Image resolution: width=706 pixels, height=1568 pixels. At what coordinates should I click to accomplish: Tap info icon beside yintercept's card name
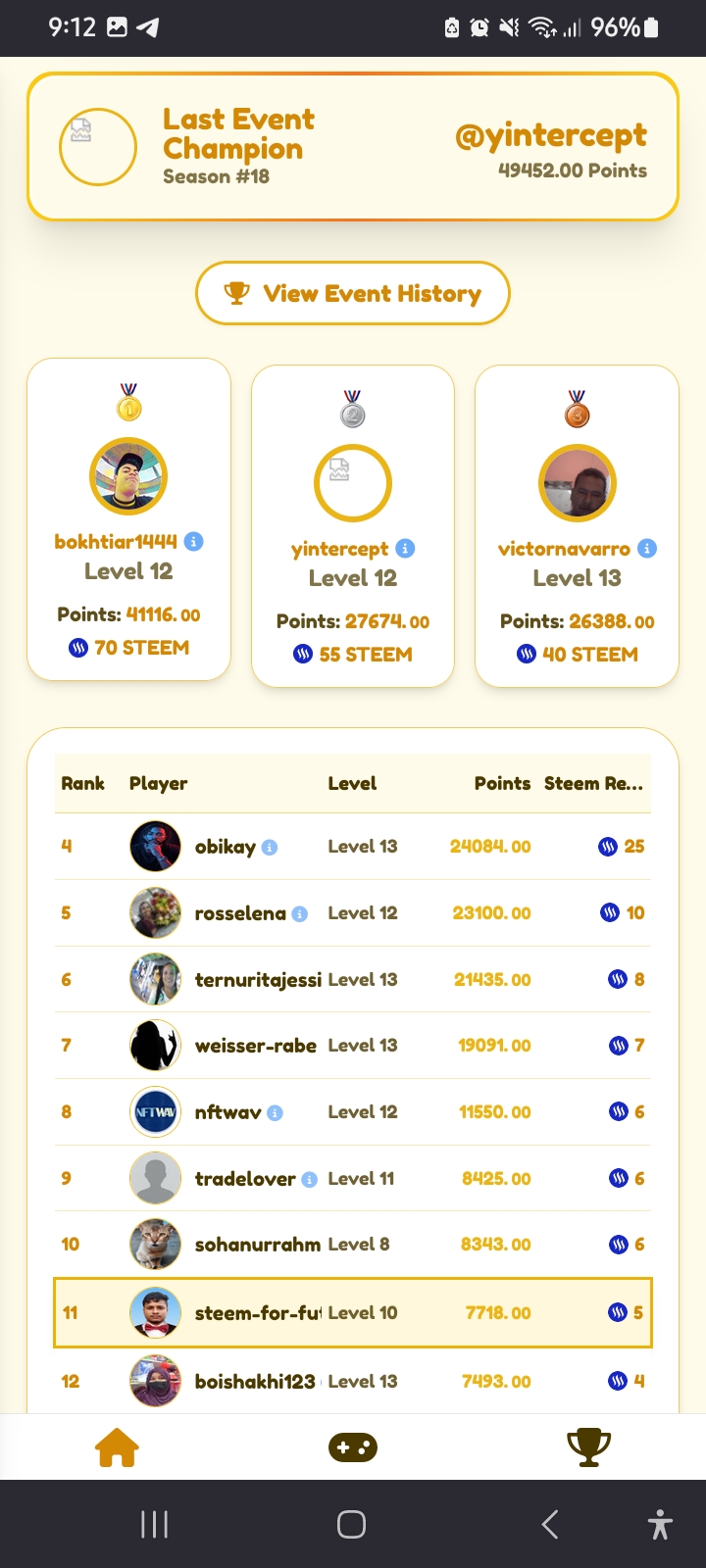(405, 549)
